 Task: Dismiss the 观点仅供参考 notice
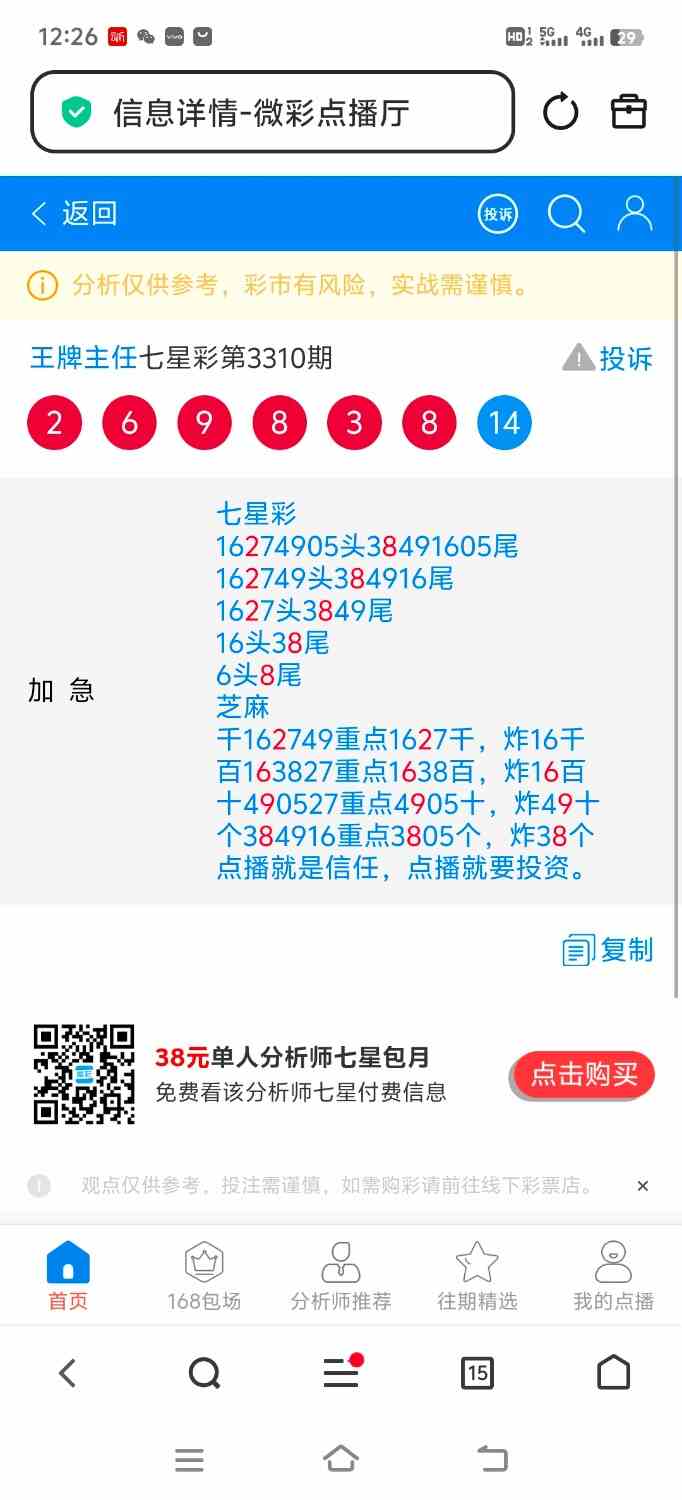coord(643,1186)
